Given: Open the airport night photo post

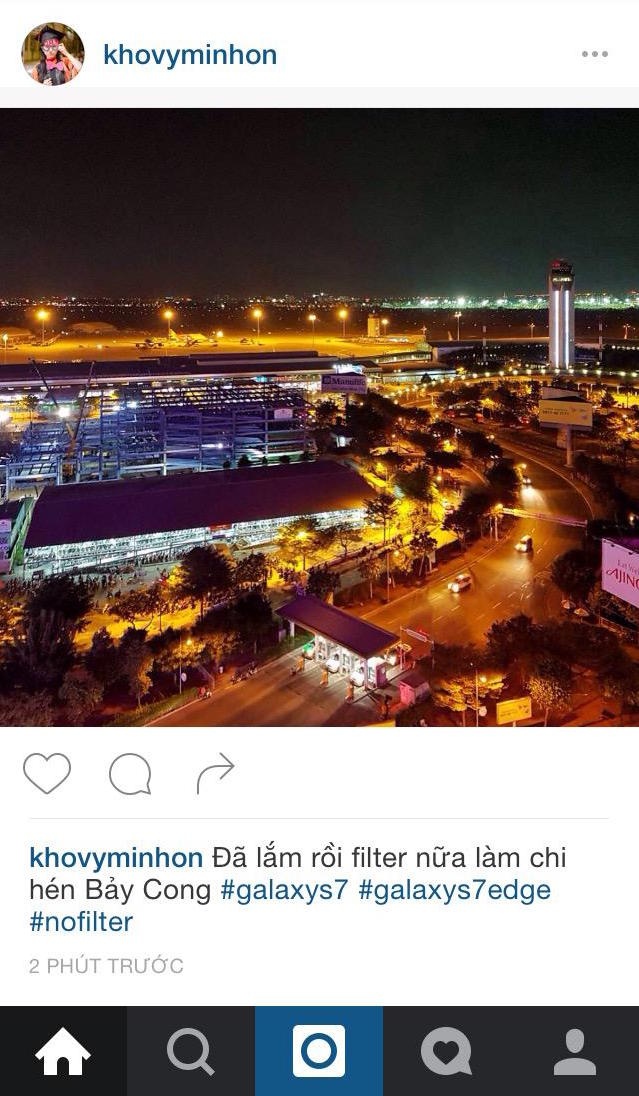Looking at the screenshot, I should click(x=319, y=416).
